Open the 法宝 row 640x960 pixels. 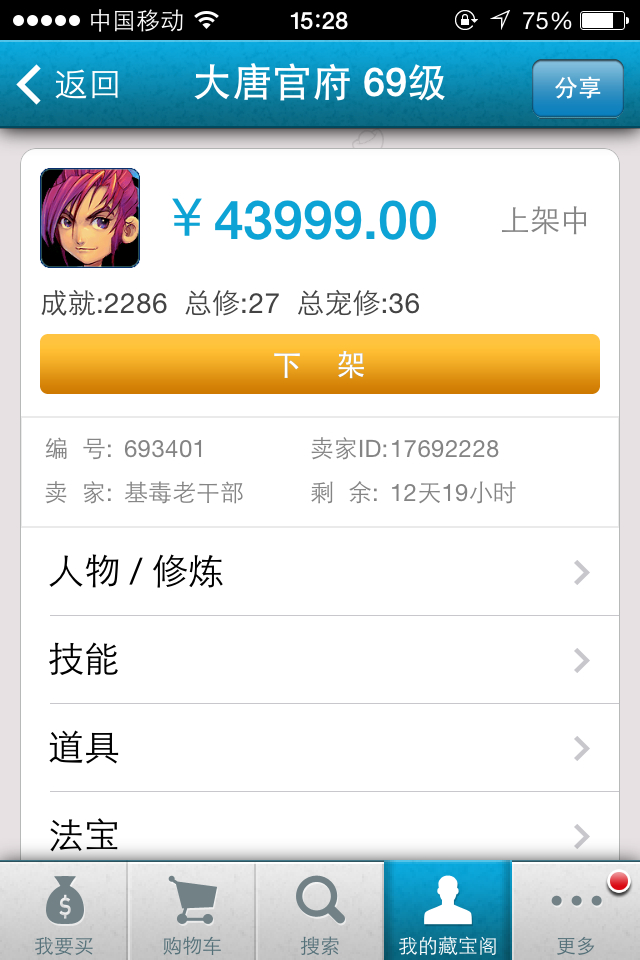point(320,833)
